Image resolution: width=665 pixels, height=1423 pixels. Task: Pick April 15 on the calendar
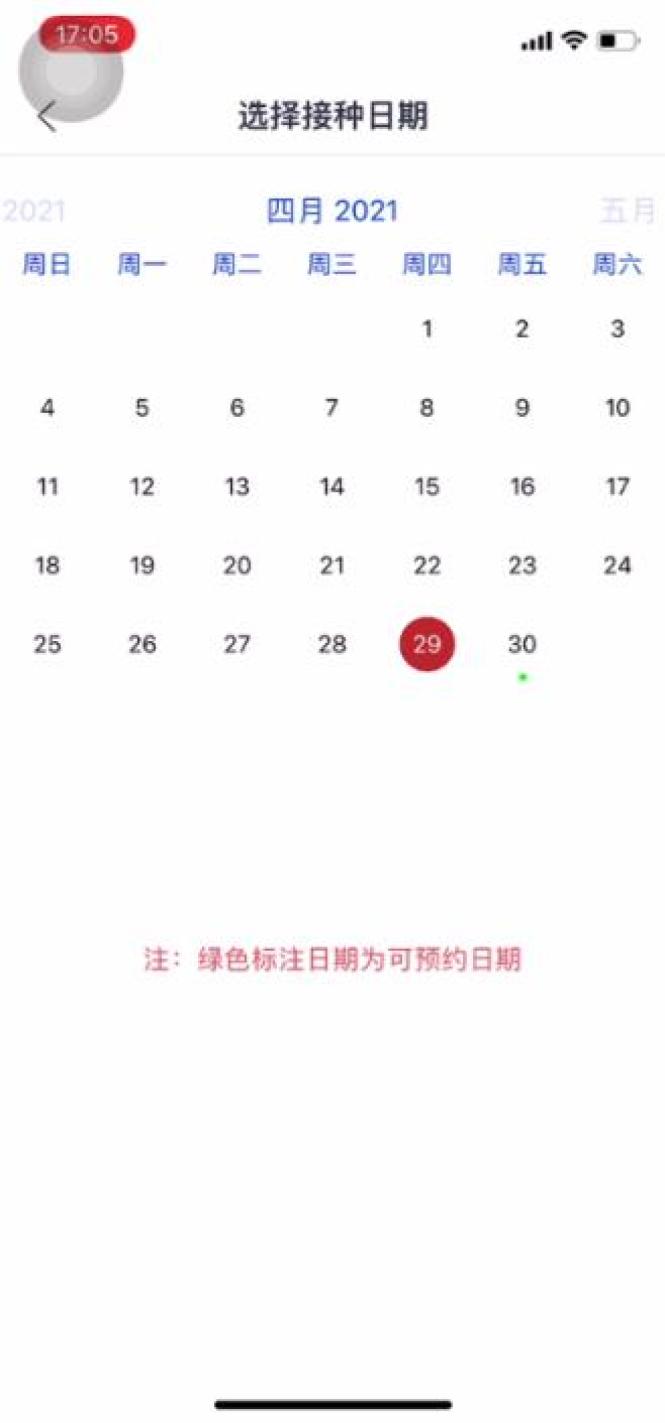427,487
